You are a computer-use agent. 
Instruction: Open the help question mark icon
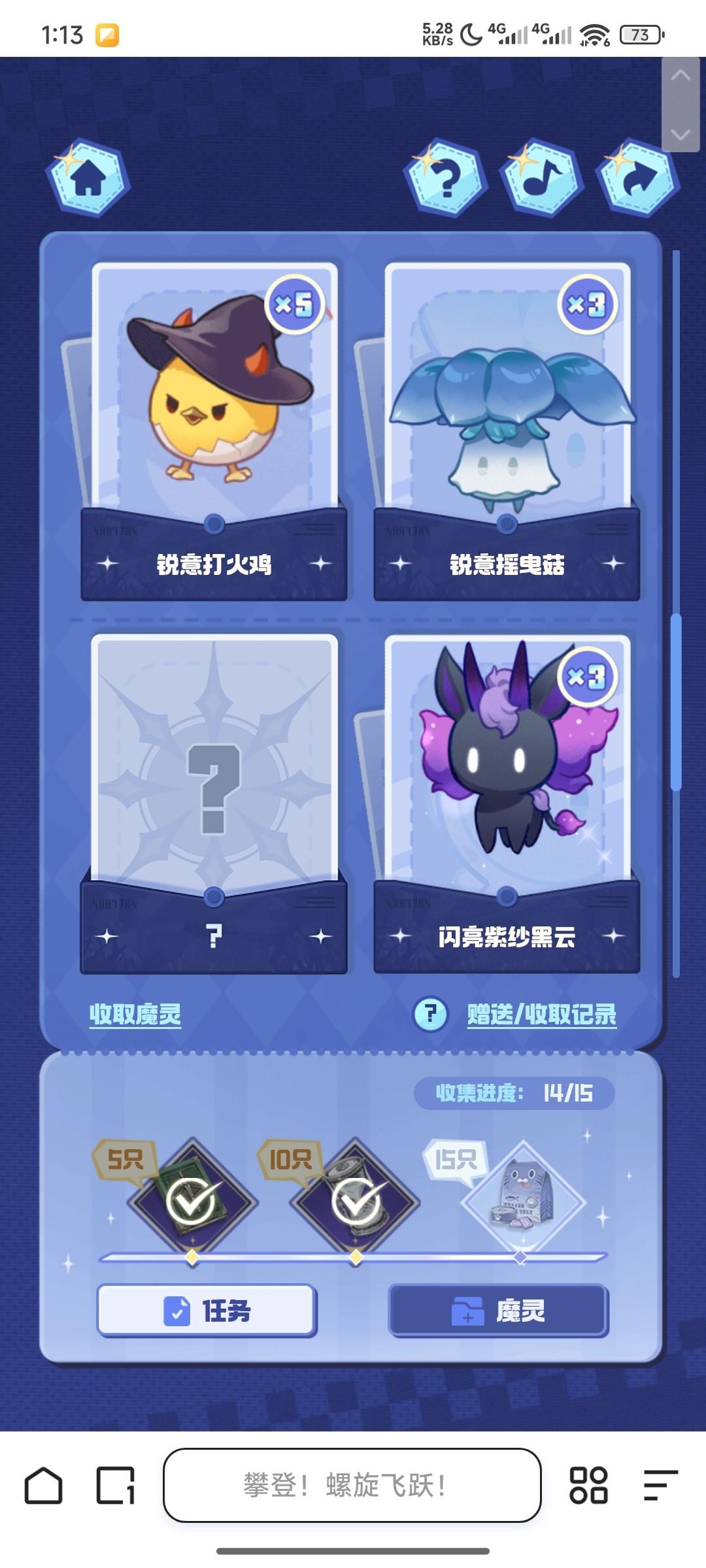(x=445, y=178)
